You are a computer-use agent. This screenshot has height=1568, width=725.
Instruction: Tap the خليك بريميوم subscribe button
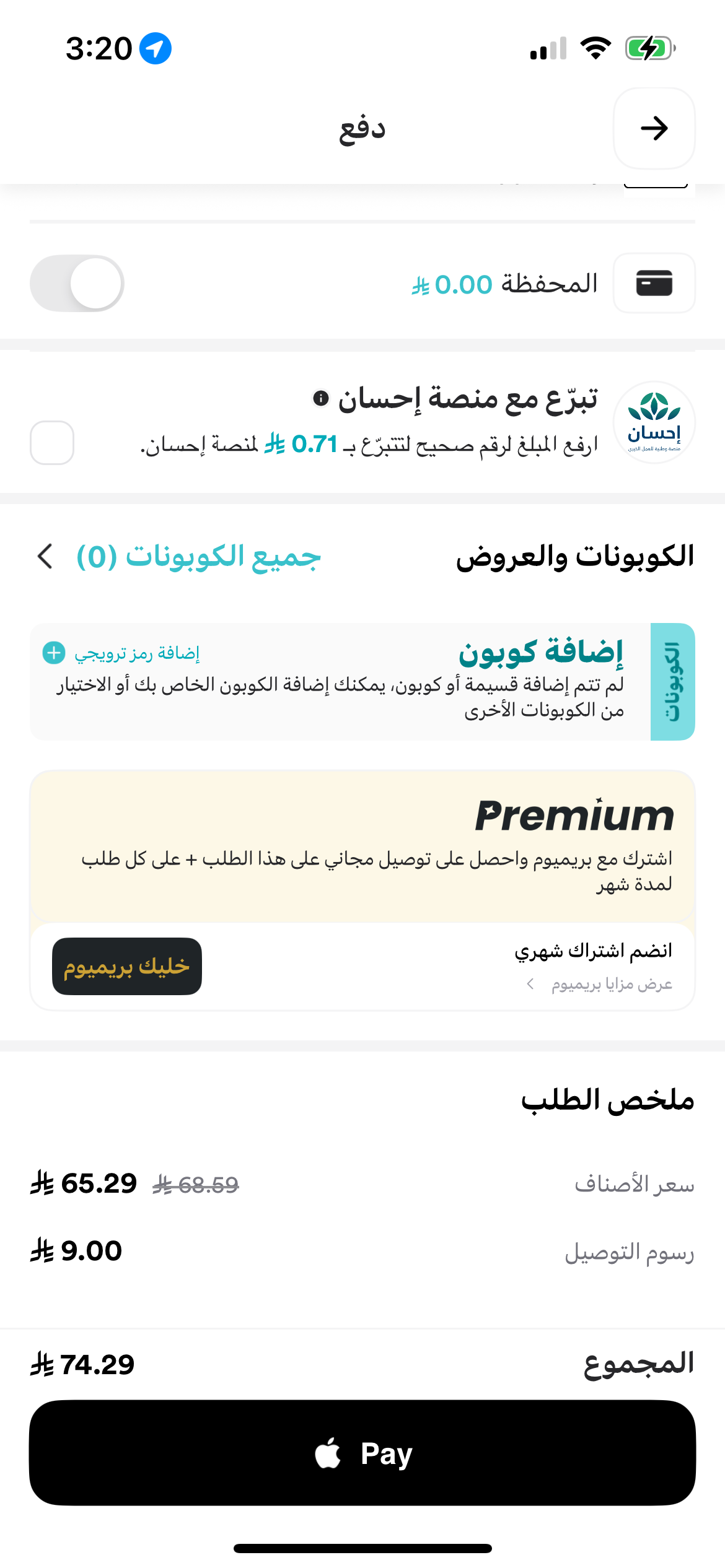(x=127, y=966)
